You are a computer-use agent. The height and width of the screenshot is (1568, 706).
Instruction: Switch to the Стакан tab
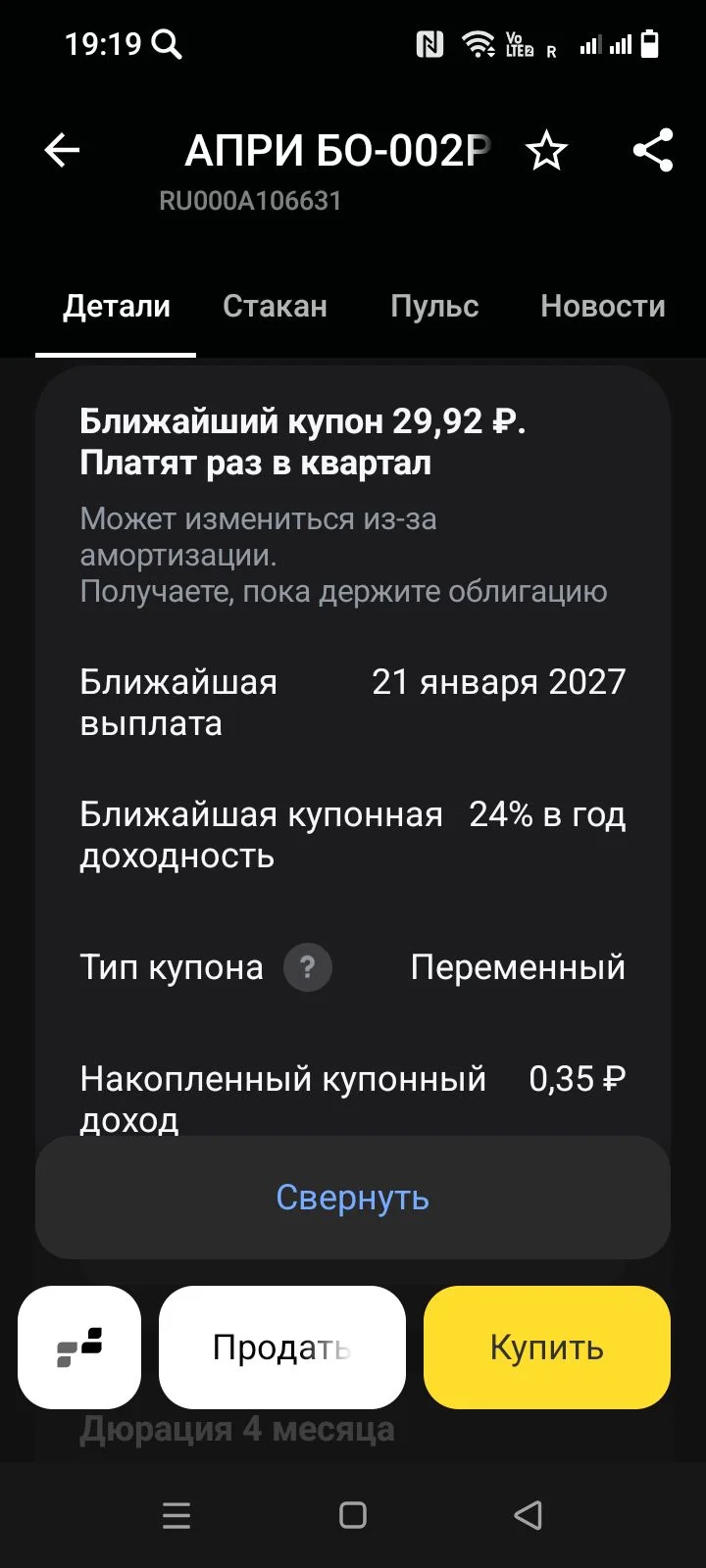tap(275, 306)
